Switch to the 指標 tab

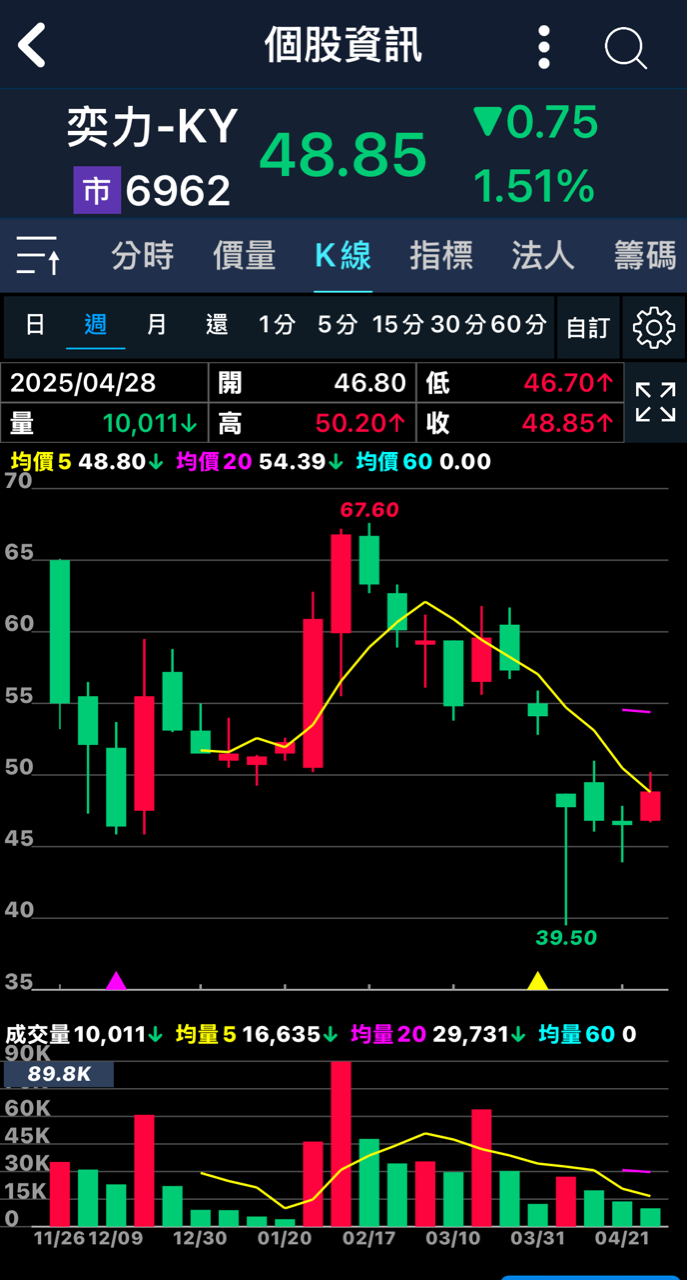pyautogui.click(x=441, y=256)
